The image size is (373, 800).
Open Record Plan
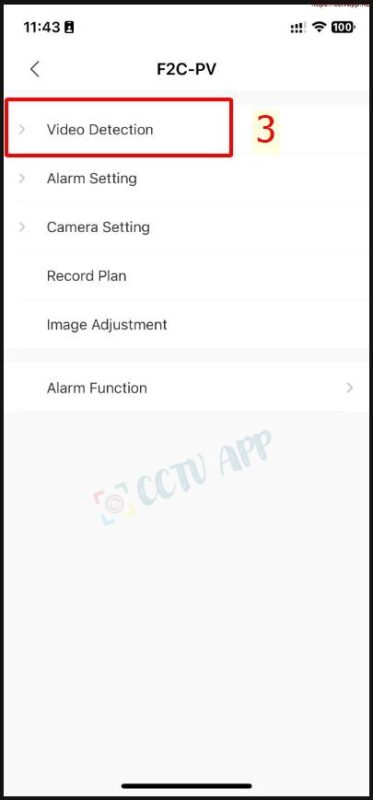[186, 276]
